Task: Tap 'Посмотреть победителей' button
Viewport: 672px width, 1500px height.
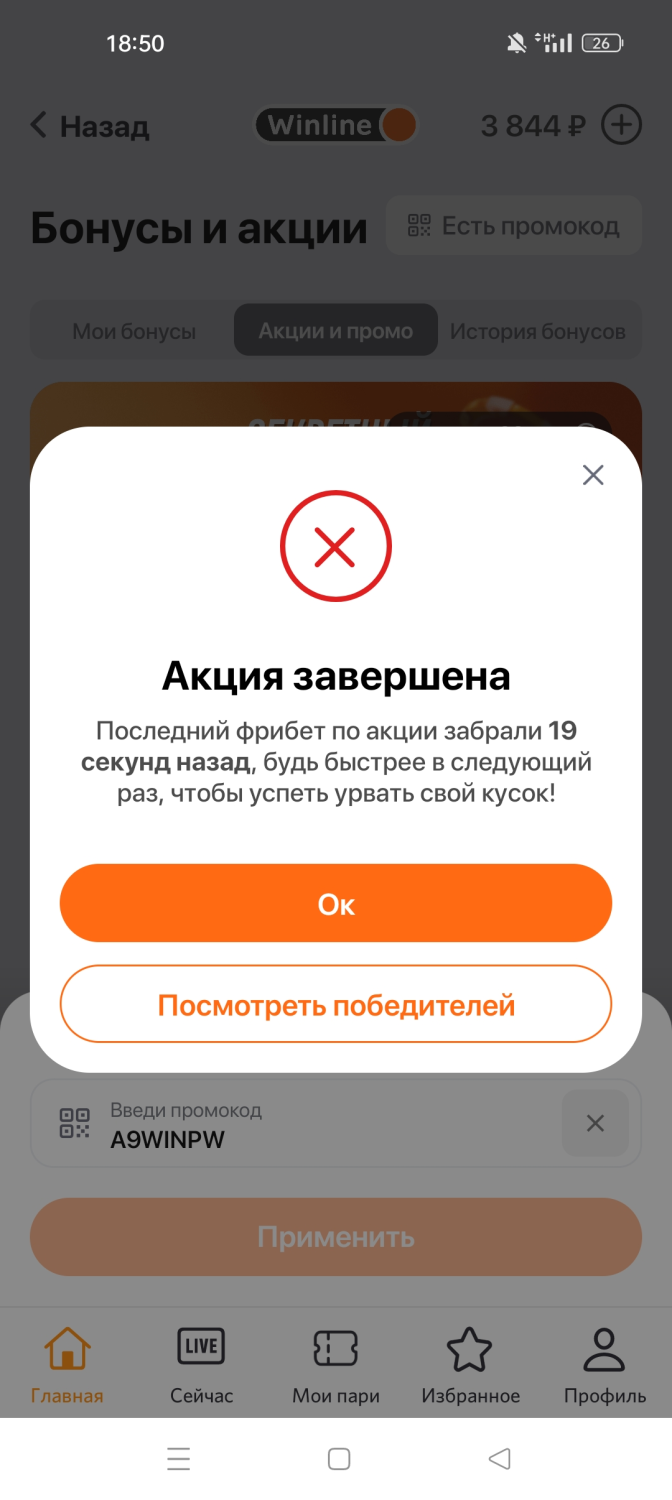Action: click(336, 1004)
